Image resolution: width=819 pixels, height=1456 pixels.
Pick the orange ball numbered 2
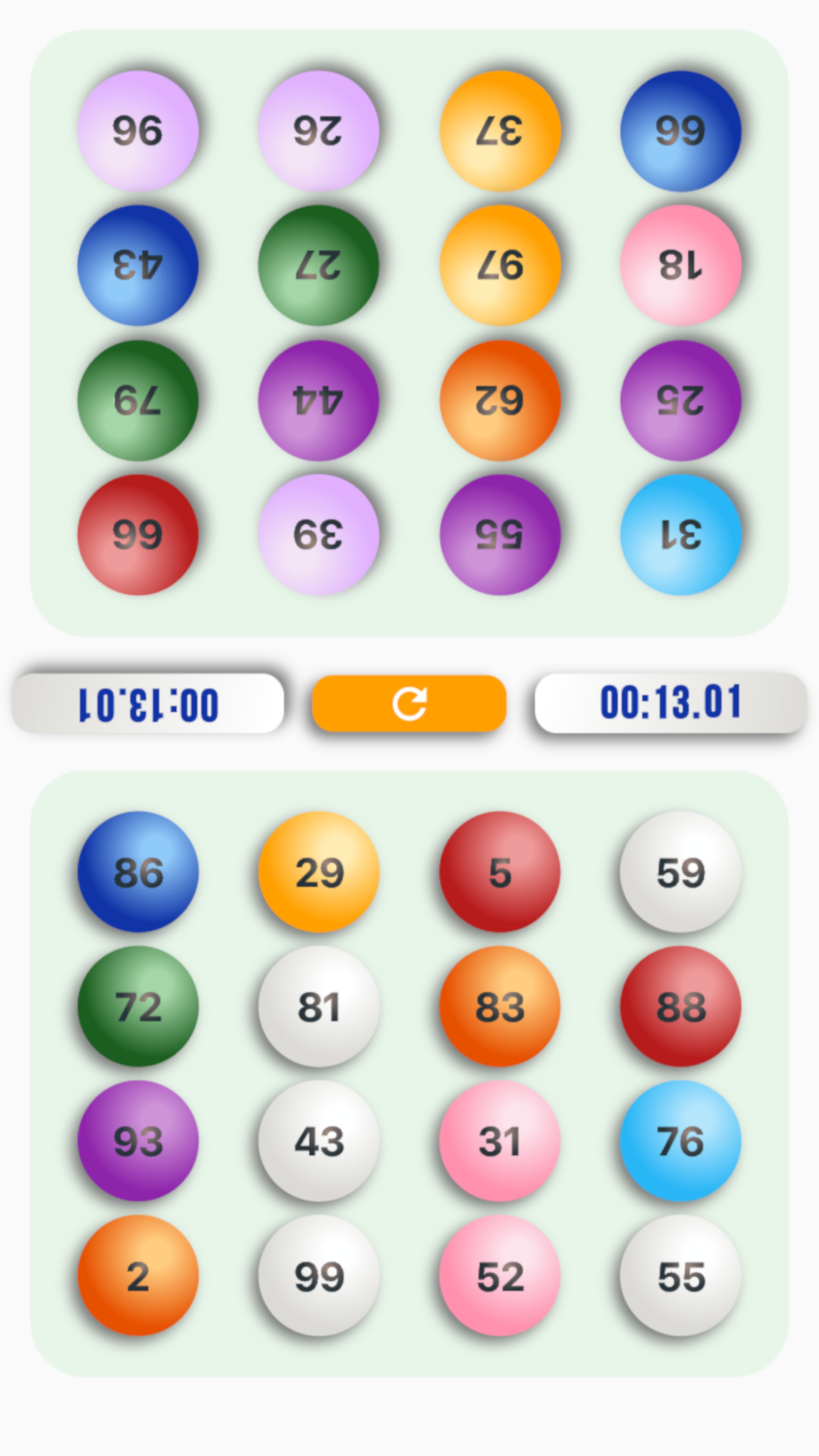[x=138, y=1276]
